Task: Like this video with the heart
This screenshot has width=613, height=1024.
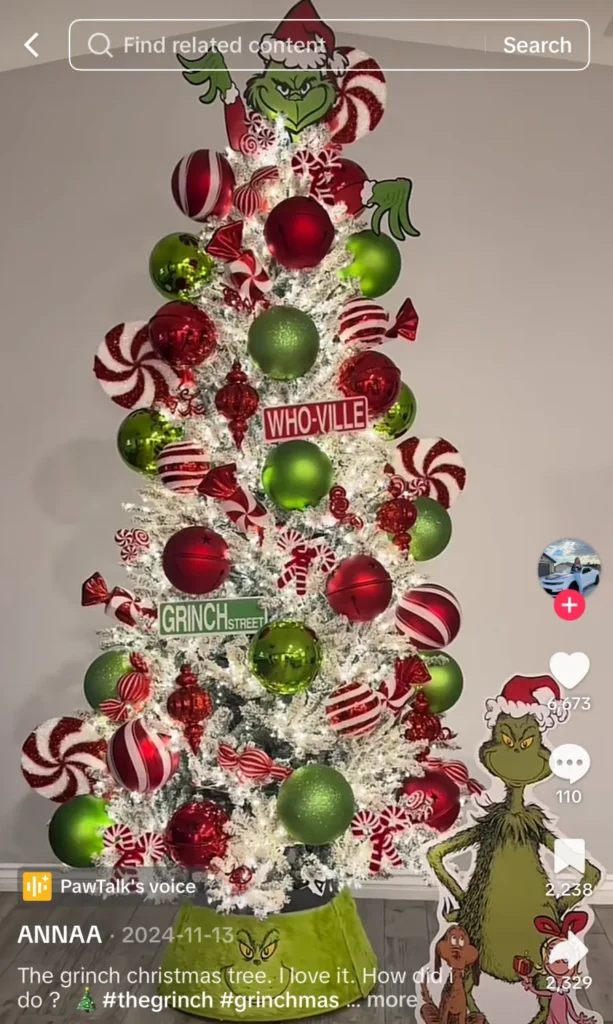Action: [569, 672]
